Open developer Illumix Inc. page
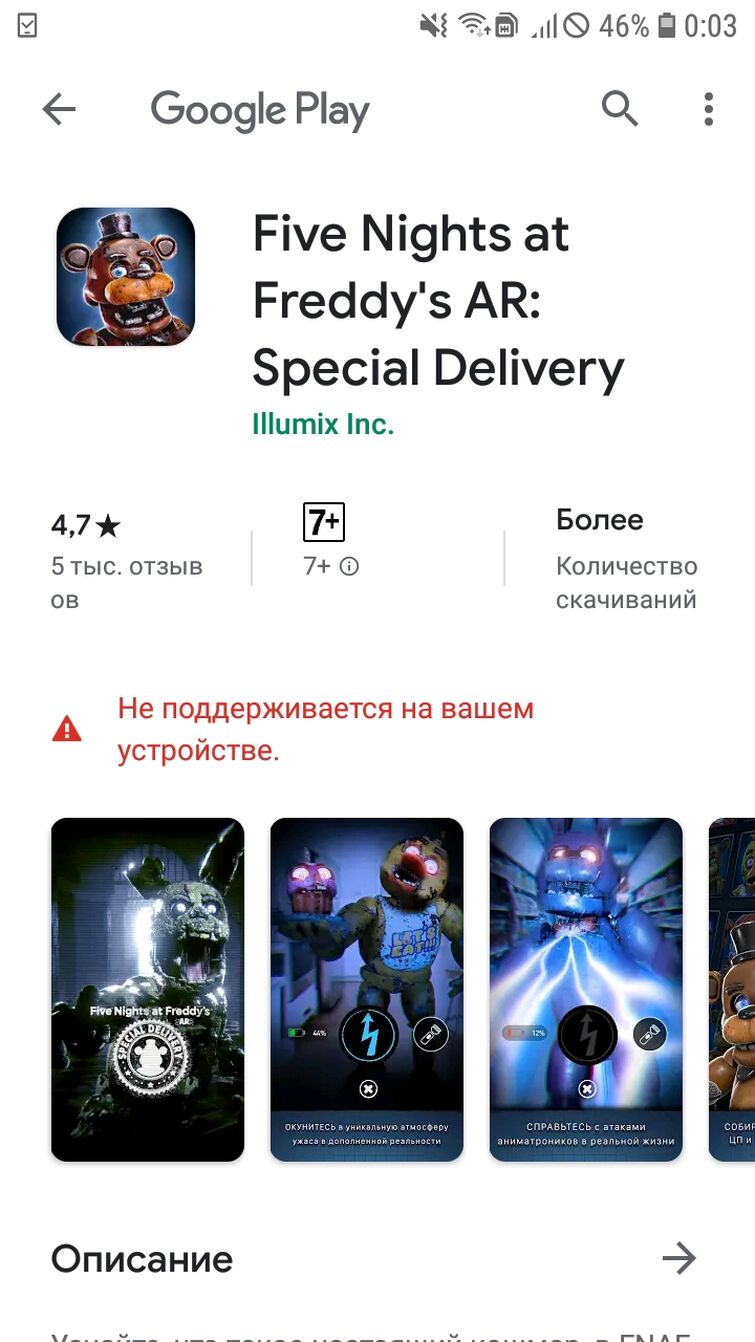Viewport: 755px width, 1342px height. (x=323, y=423)
